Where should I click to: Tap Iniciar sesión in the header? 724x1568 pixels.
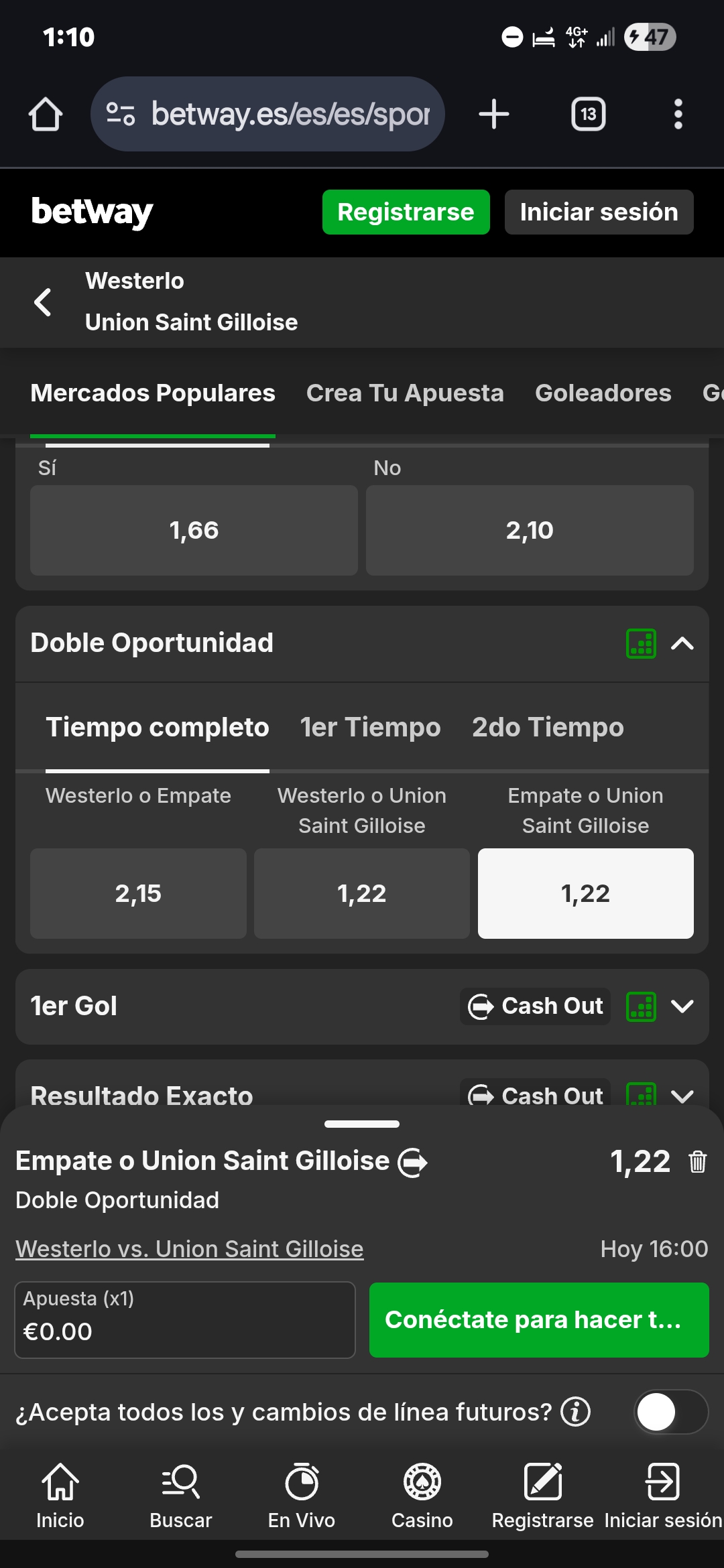pos(599,212)
